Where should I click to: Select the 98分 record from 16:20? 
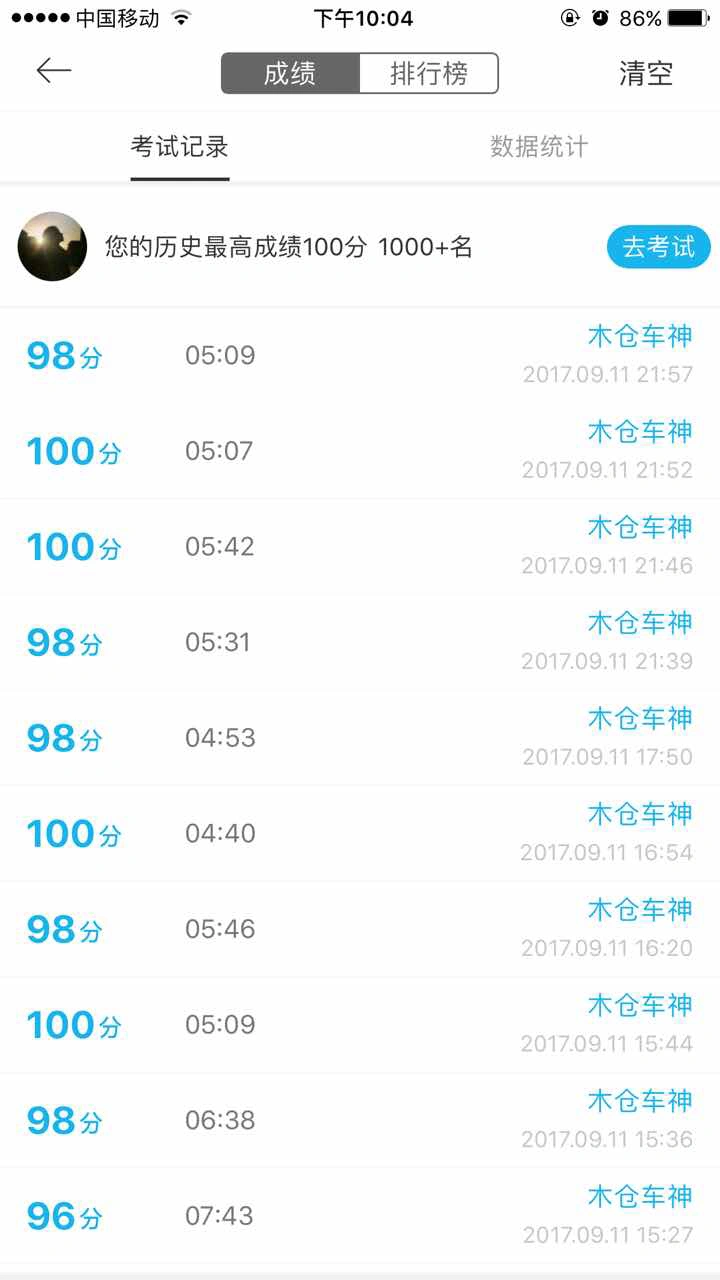click(x=360, y=929)
